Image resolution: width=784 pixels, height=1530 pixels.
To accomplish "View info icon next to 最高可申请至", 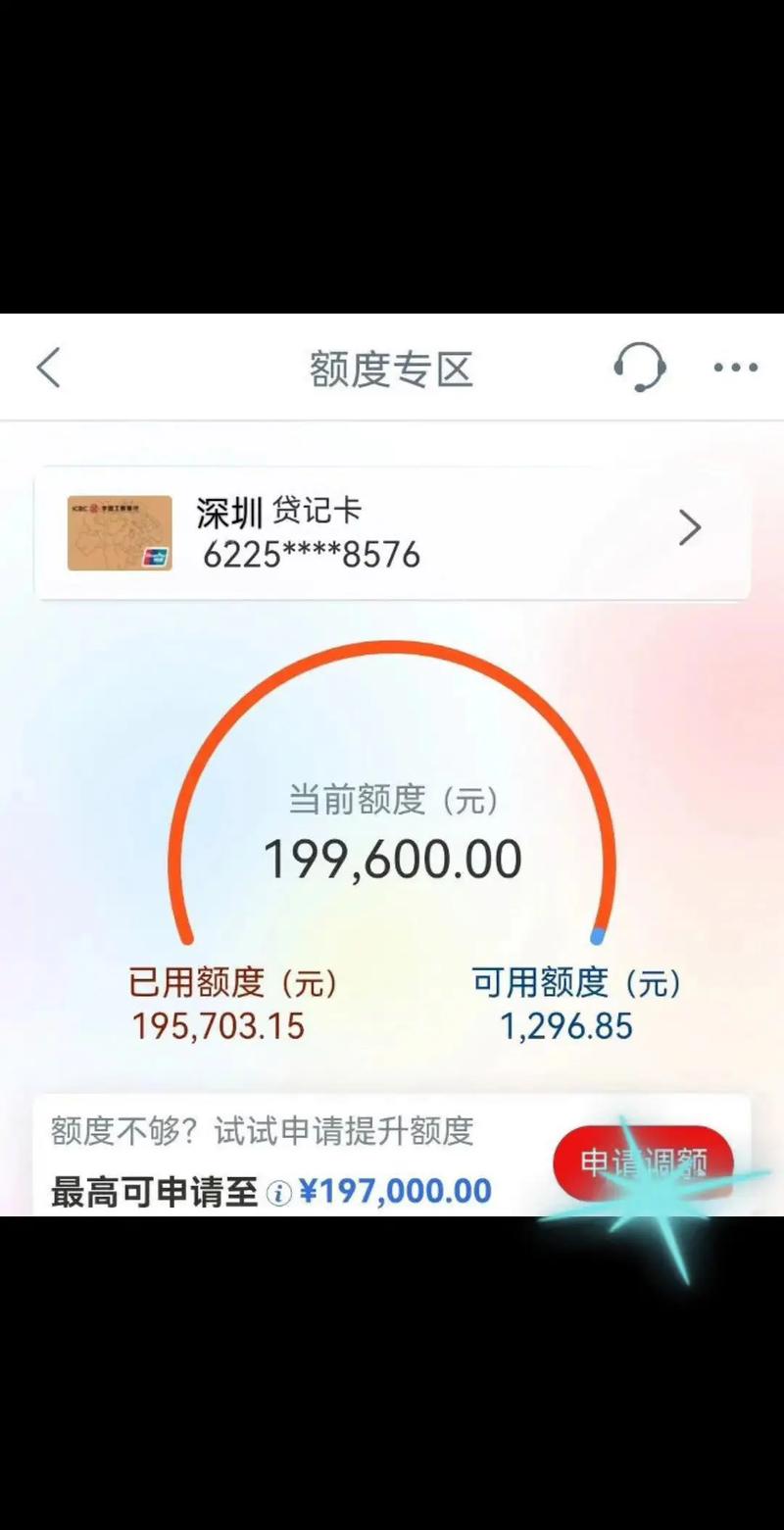I will tap(279, 1193).
